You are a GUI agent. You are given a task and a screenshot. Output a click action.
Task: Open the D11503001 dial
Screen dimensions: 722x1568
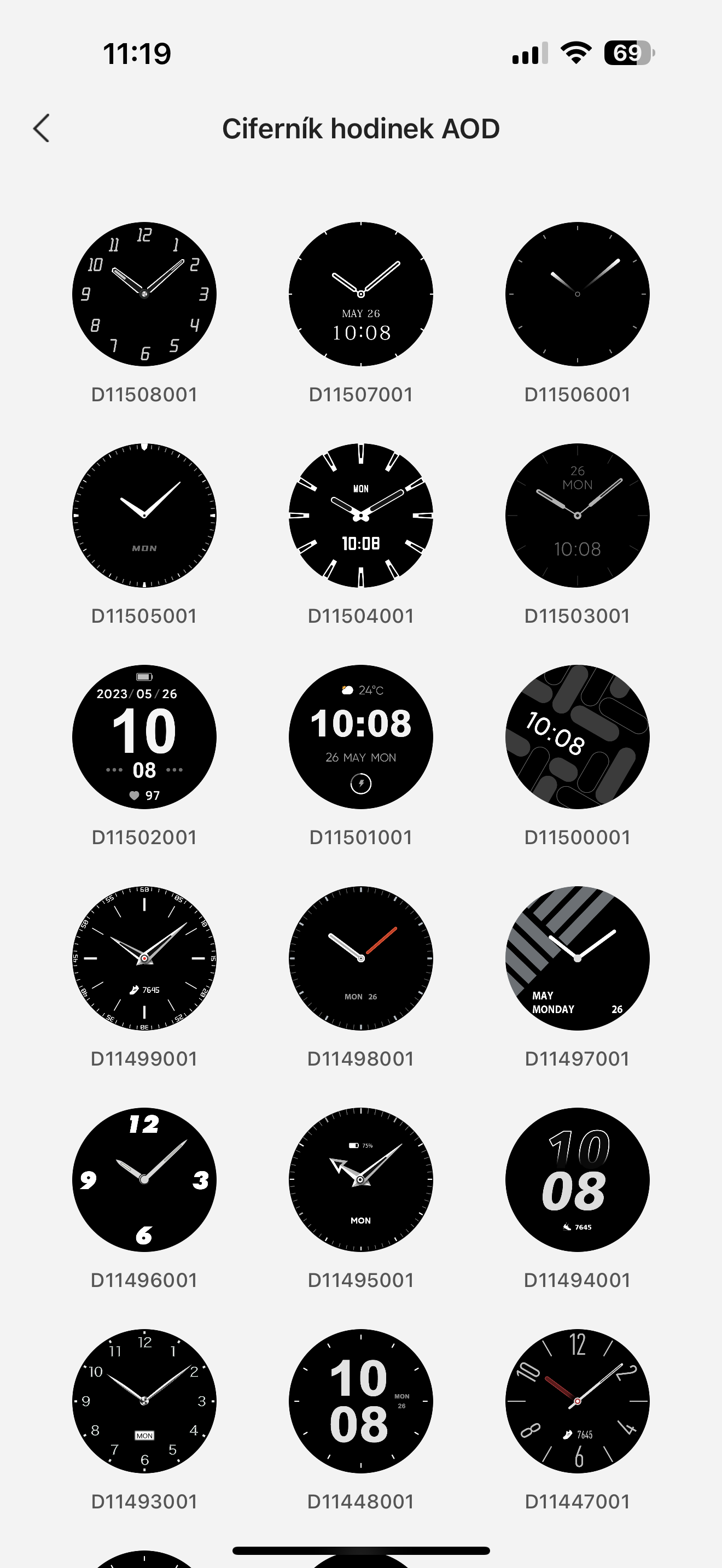(577, 516)
